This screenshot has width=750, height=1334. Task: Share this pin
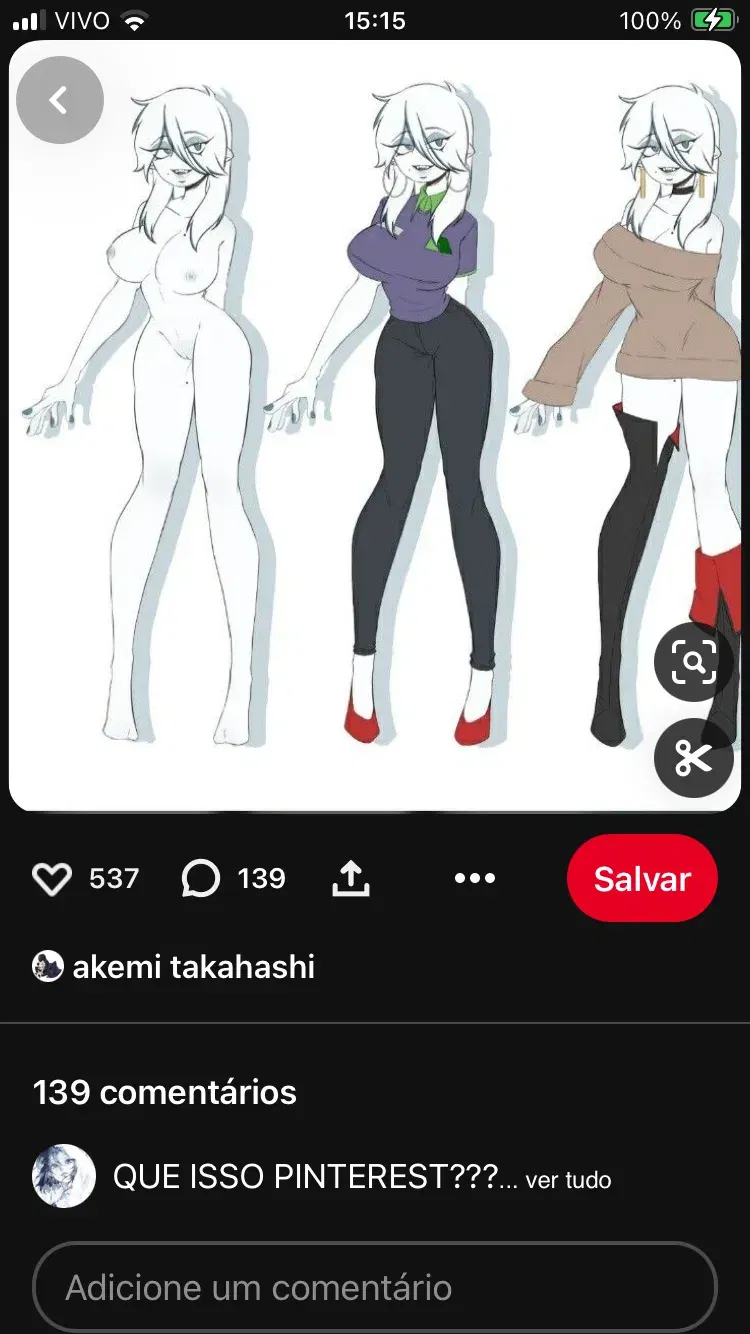[x=351, y=878]
